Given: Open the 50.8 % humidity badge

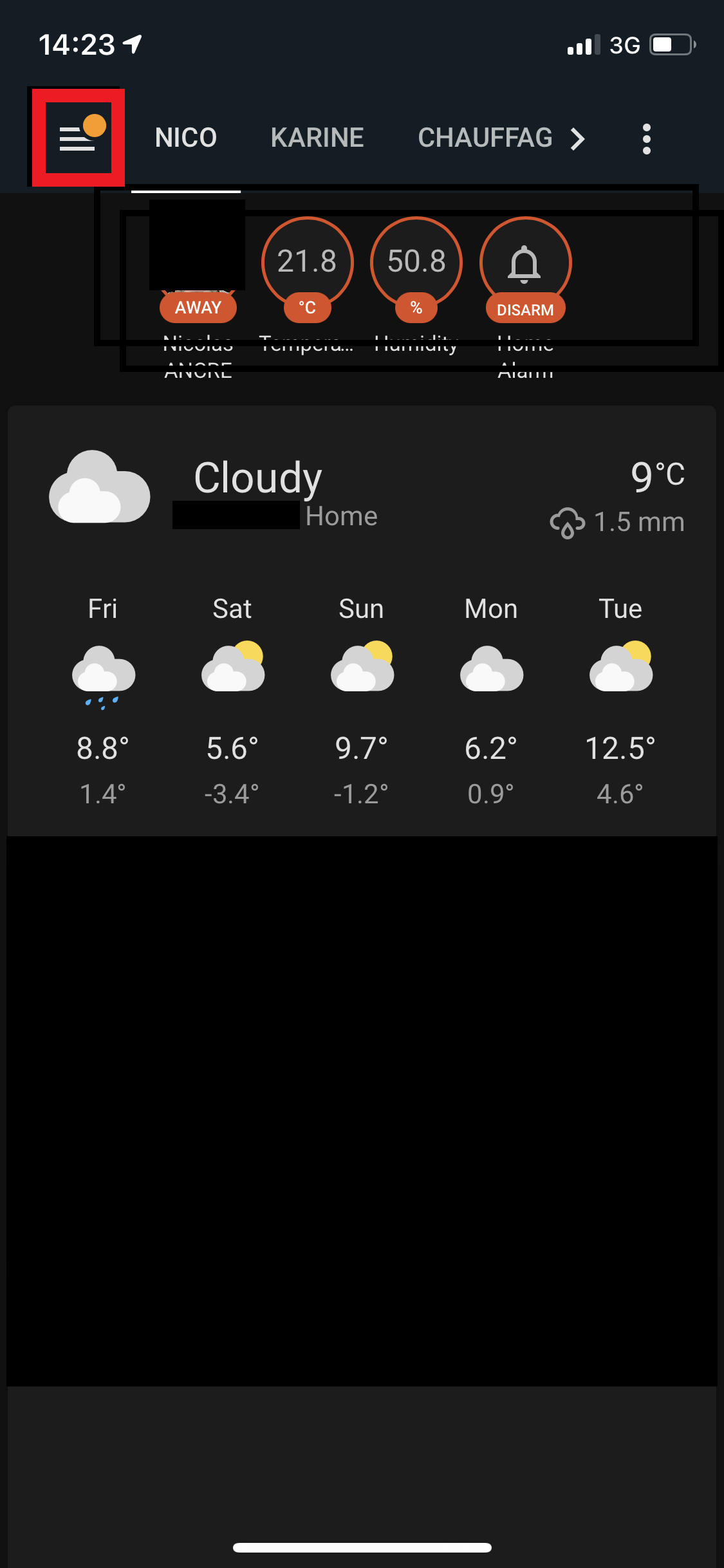Looking at the screenshot, I should point(416,270).
